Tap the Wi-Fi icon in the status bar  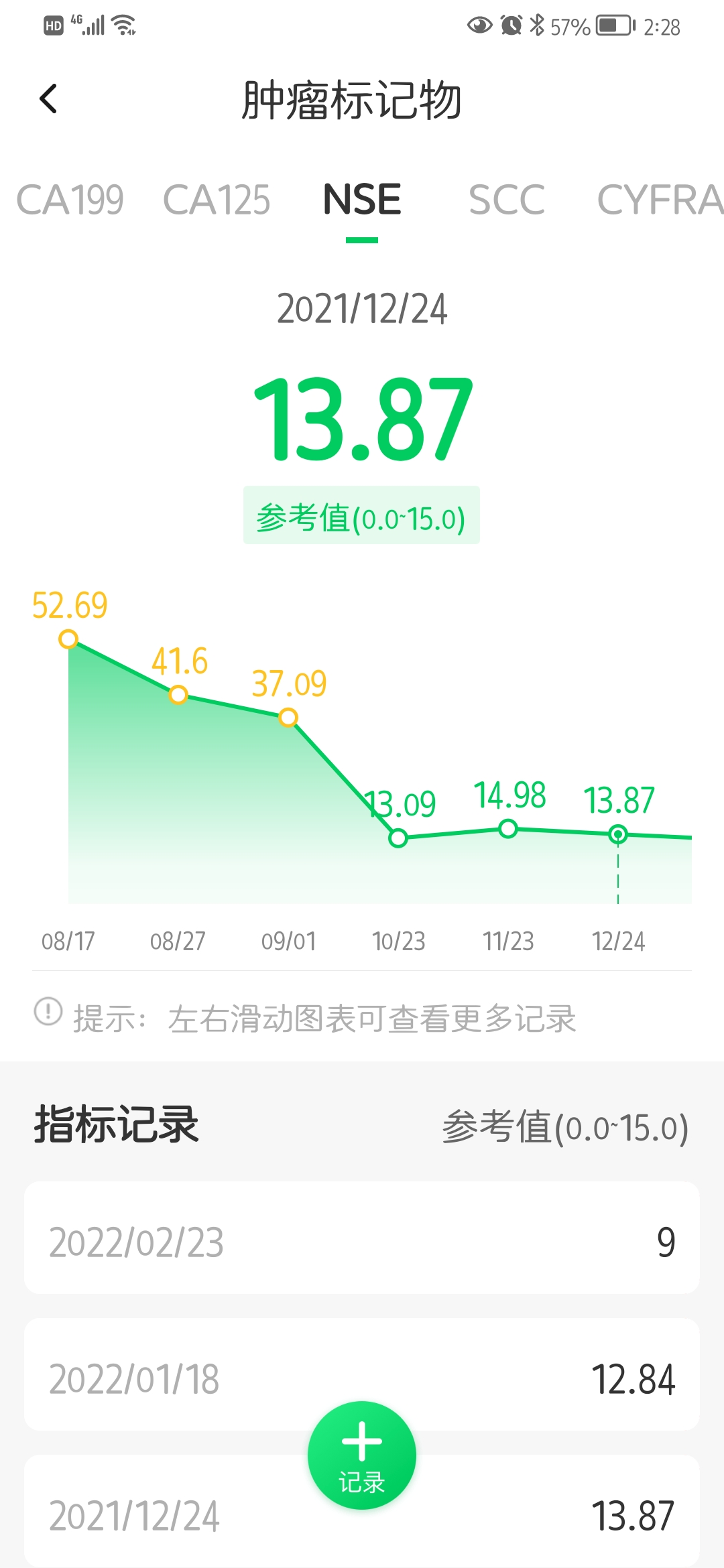coord(124,25)
